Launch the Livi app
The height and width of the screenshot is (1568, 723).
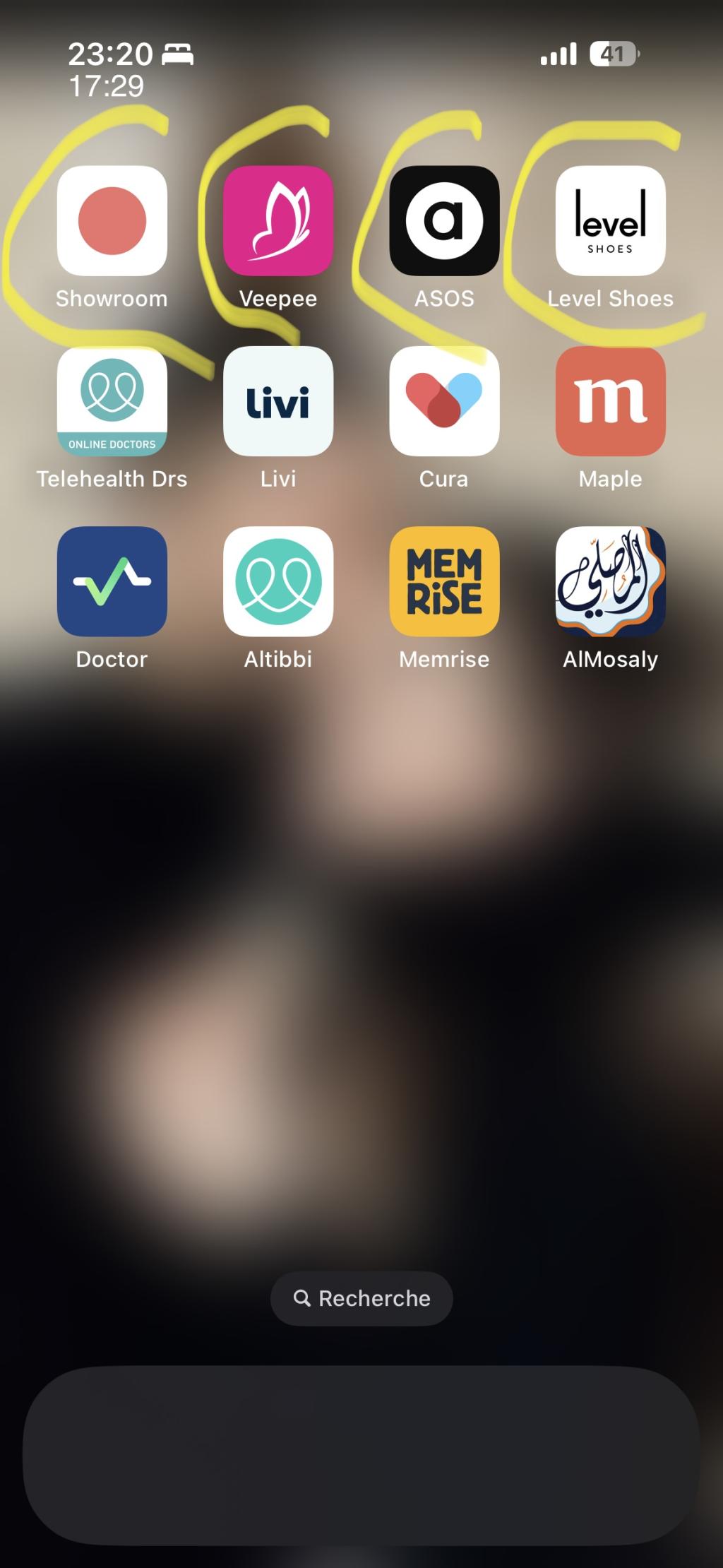tap(278, 400)
